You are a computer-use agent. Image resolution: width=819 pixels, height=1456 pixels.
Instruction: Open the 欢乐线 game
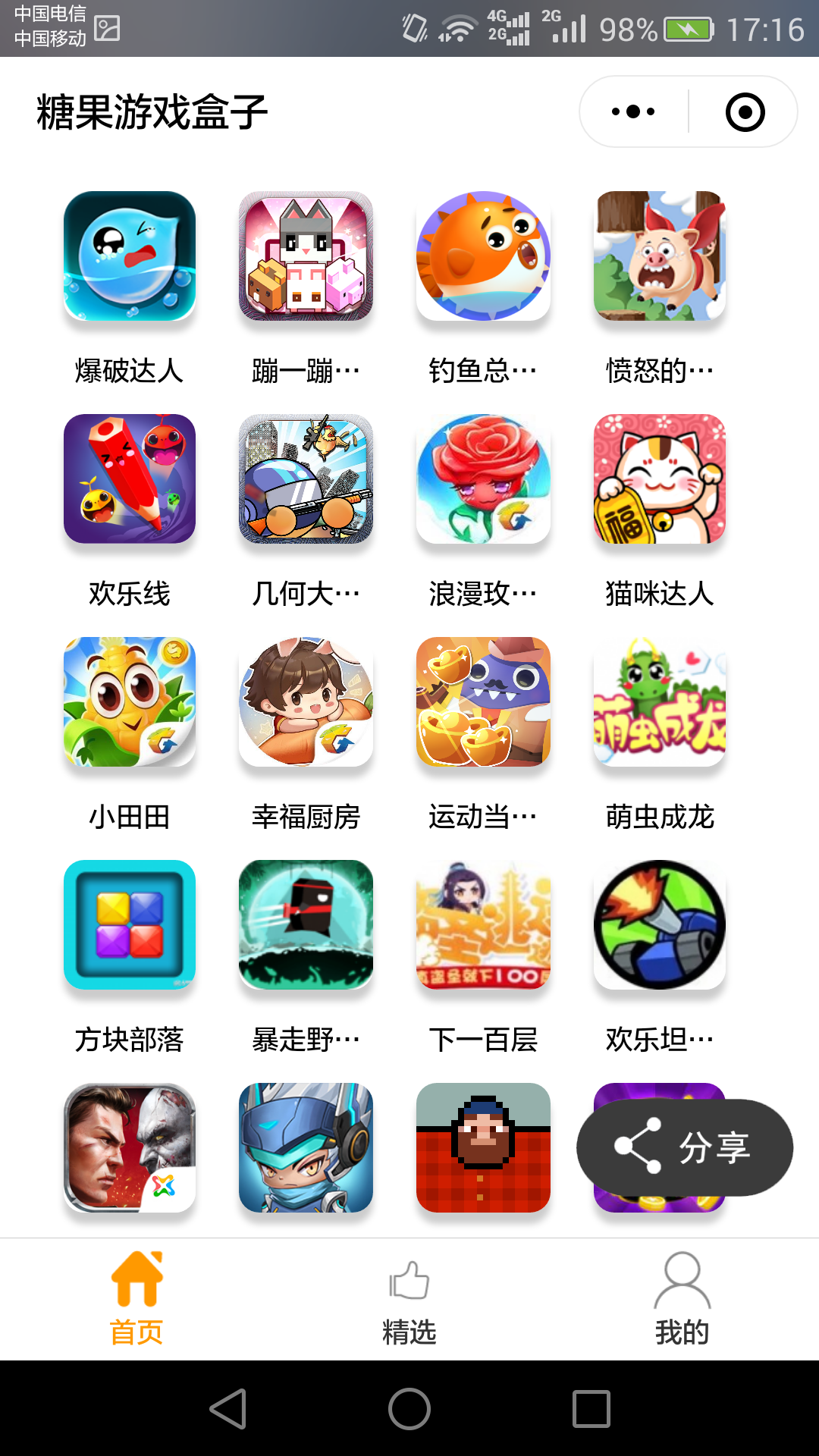coord(130,479)
